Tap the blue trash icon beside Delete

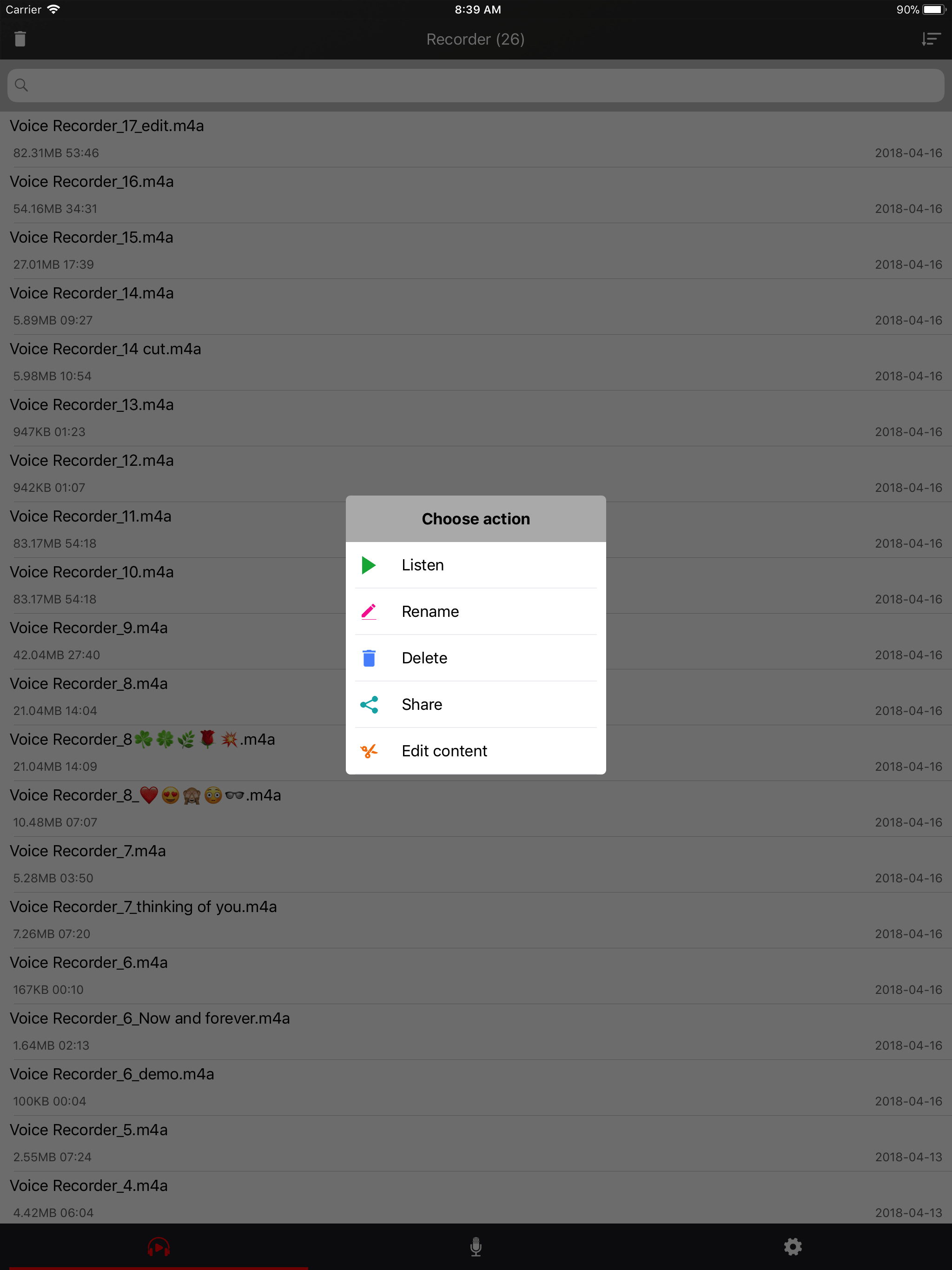coord(369,658)
